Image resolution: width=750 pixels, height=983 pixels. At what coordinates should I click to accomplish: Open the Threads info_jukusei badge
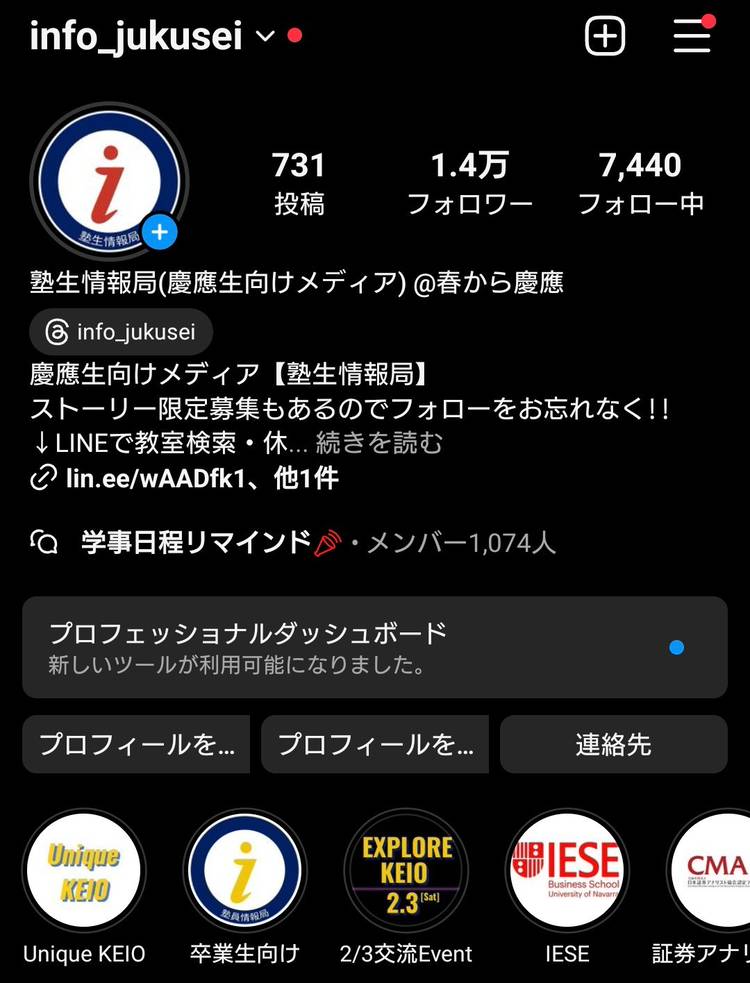click(x=121, y=332)
